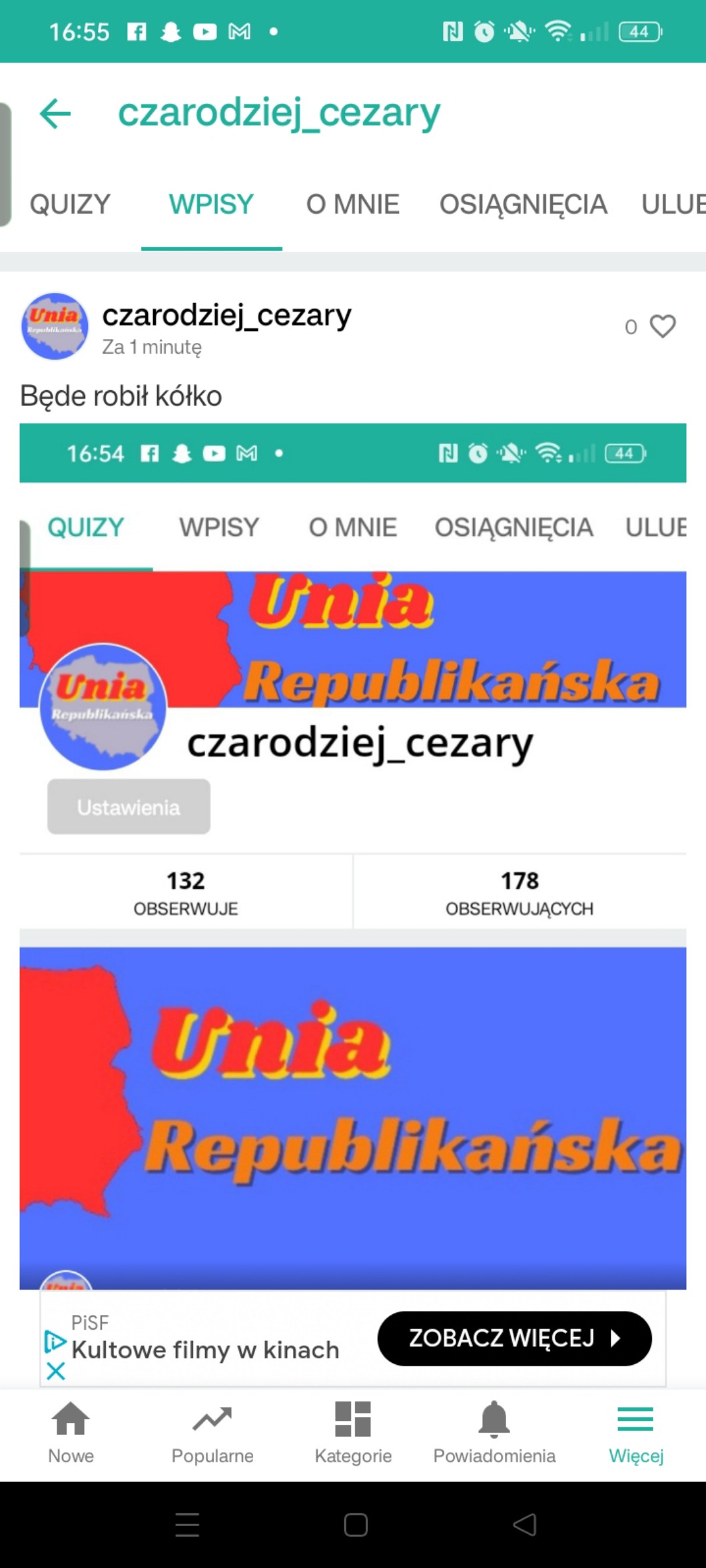Browse Kategorie from bottom navigation
This screenshot has height=1568, width=706.
[353, 1432]
